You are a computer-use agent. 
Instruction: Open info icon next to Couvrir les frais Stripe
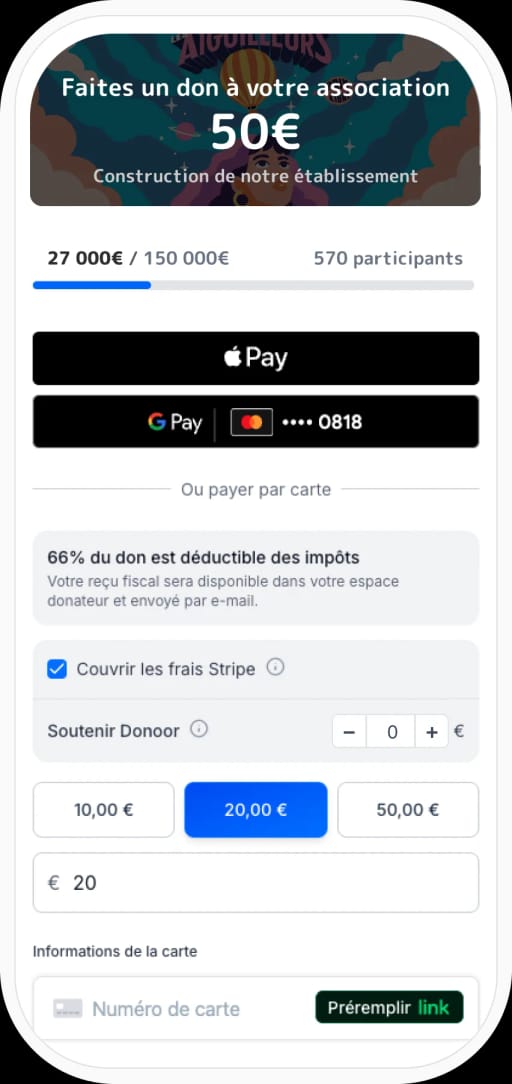[275, 668]
